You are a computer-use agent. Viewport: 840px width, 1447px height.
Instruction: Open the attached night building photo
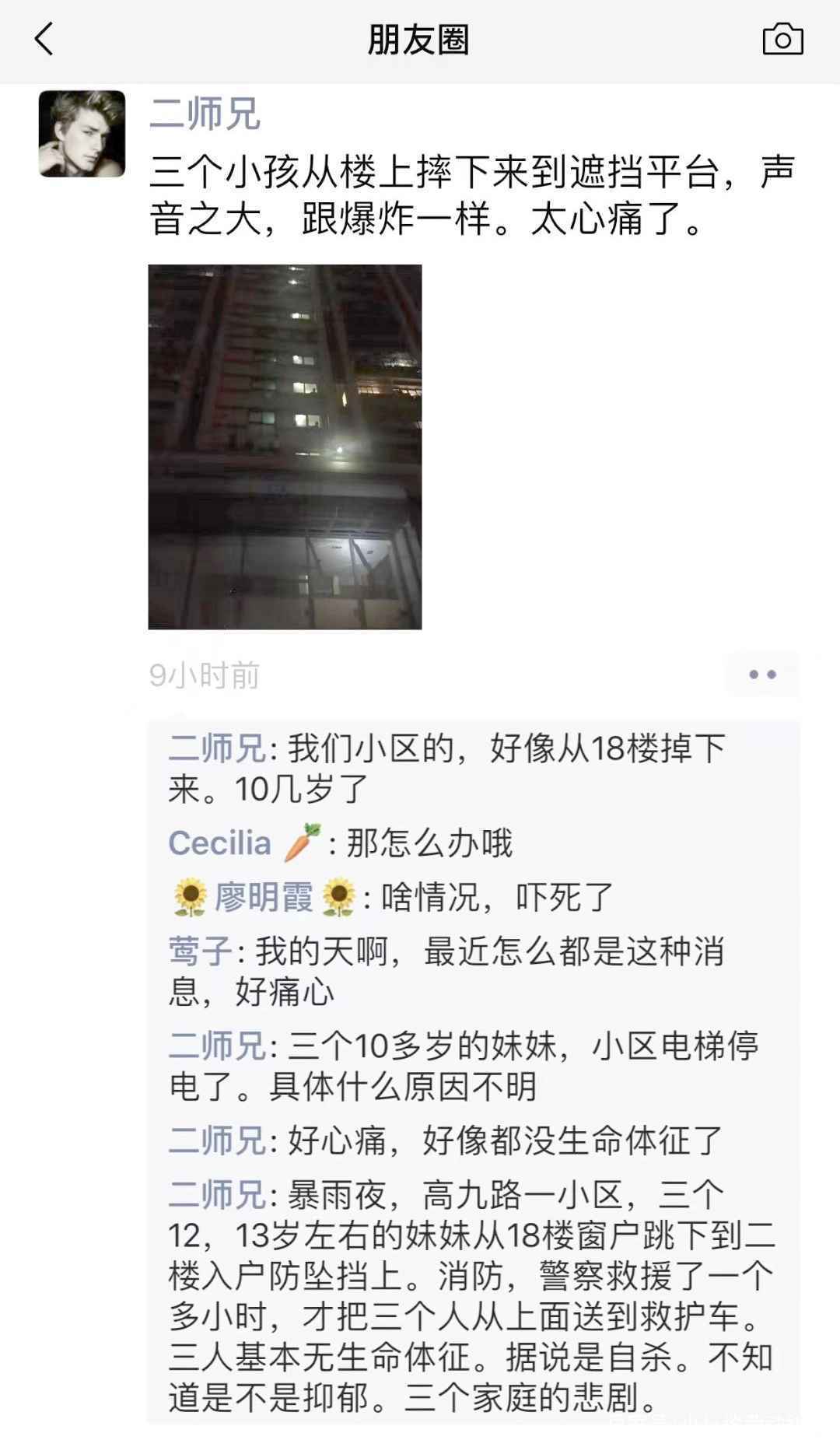(285, 447)
